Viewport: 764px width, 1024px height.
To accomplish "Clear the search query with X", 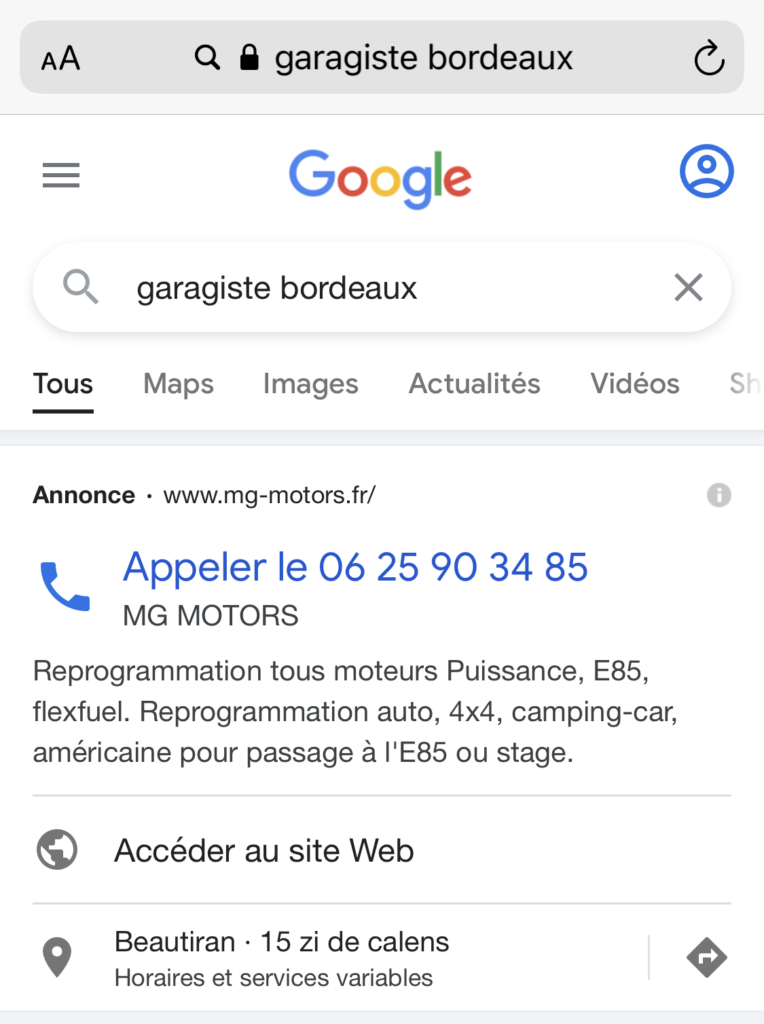I will [x=688, y=288].
